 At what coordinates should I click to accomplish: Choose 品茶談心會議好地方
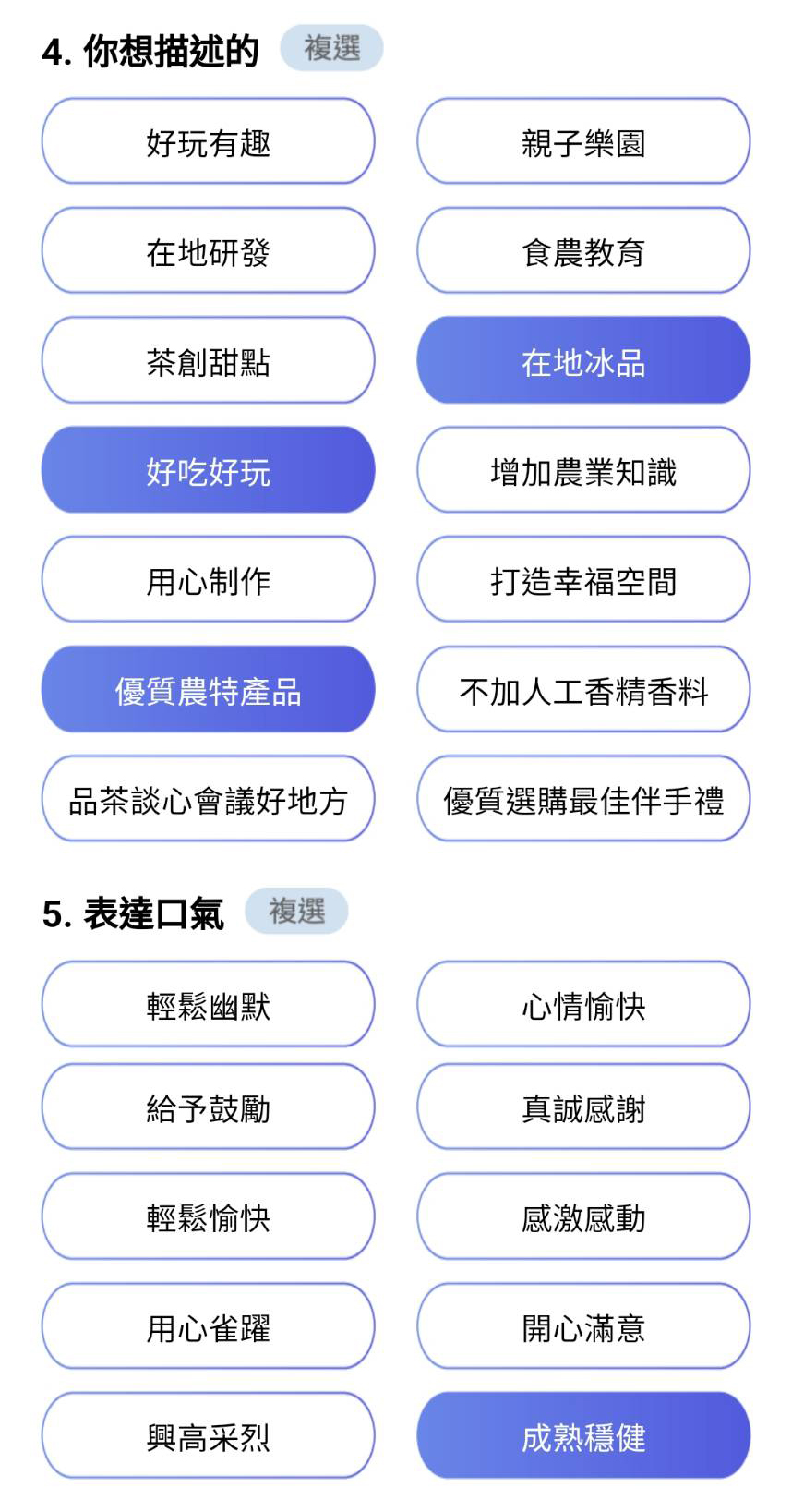coord(208,799)
